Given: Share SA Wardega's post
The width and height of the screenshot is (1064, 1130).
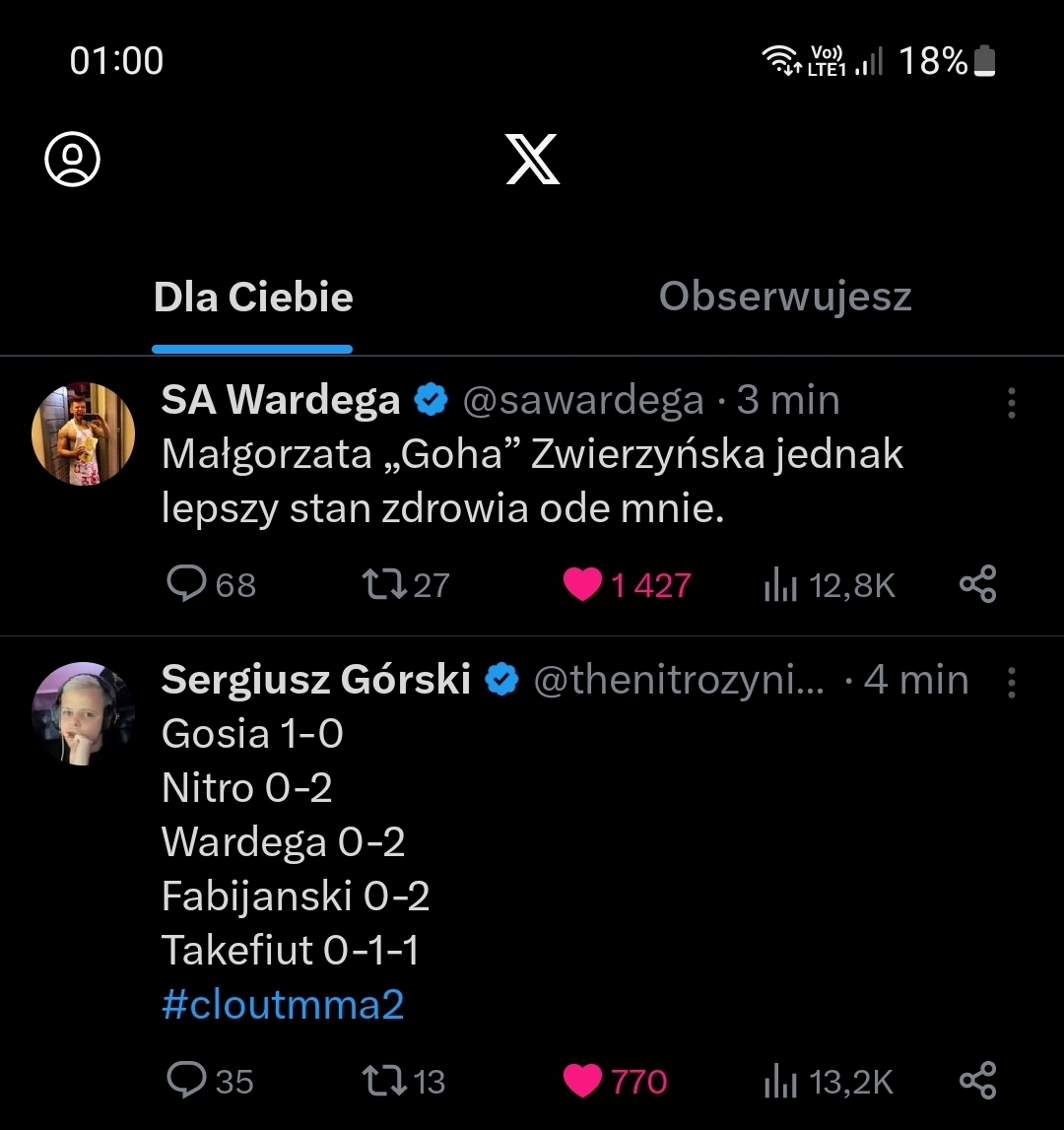Looking at the screenshot, I should (x=977, y=584).
